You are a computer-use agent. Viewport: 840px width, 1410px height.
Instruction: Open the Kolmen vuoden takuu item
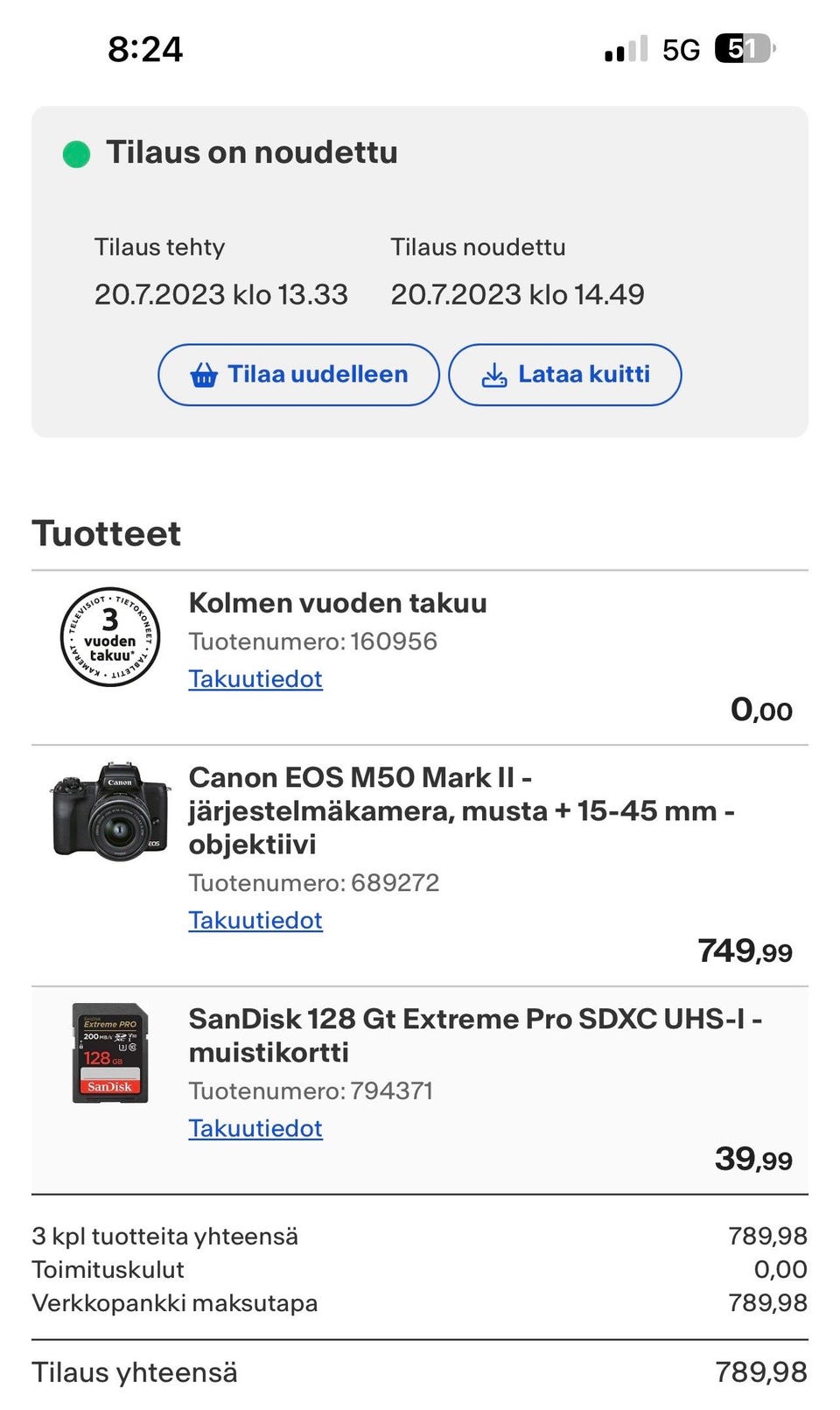coord(338,604)
